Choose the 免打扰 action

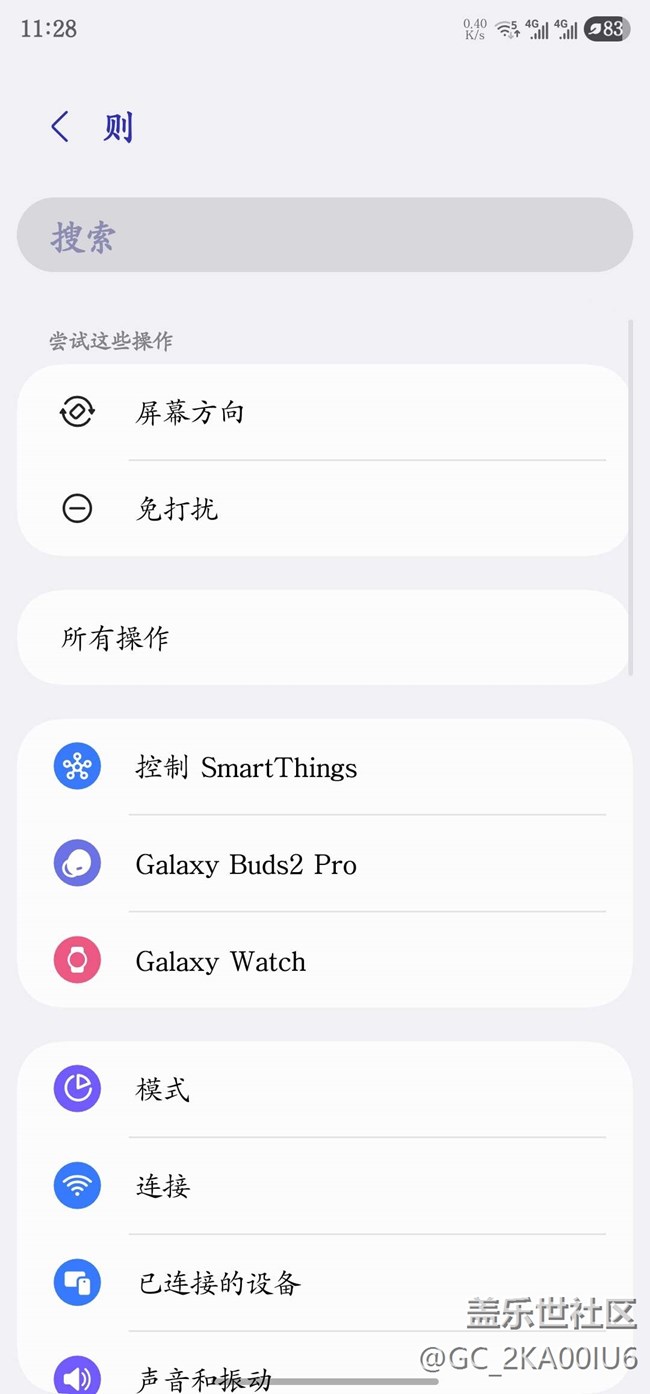(325, 509)
